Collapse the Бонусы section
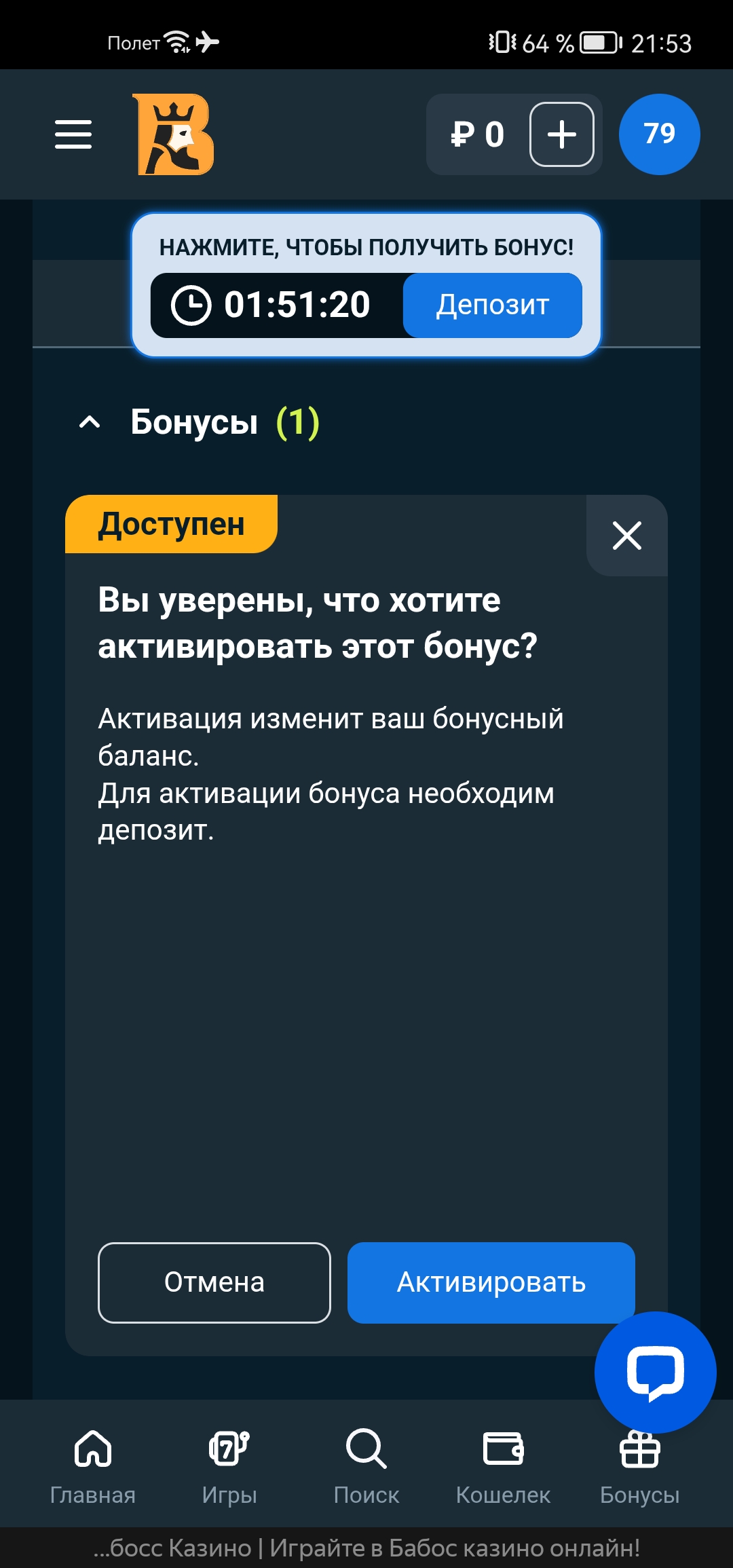733x1568 pixels. coord(90,422)
